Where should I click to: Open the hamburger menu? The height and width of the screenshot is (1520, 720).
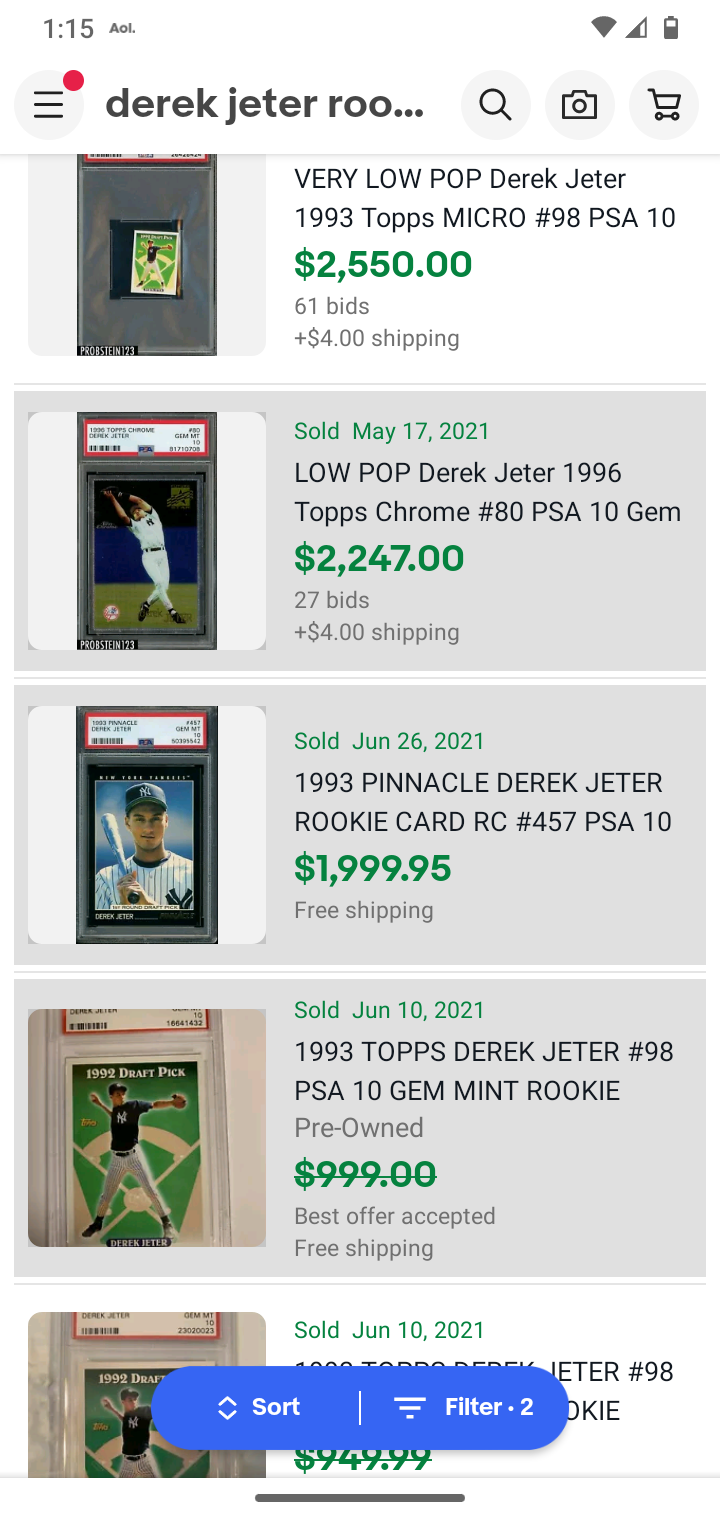click(x=49, y=104)
